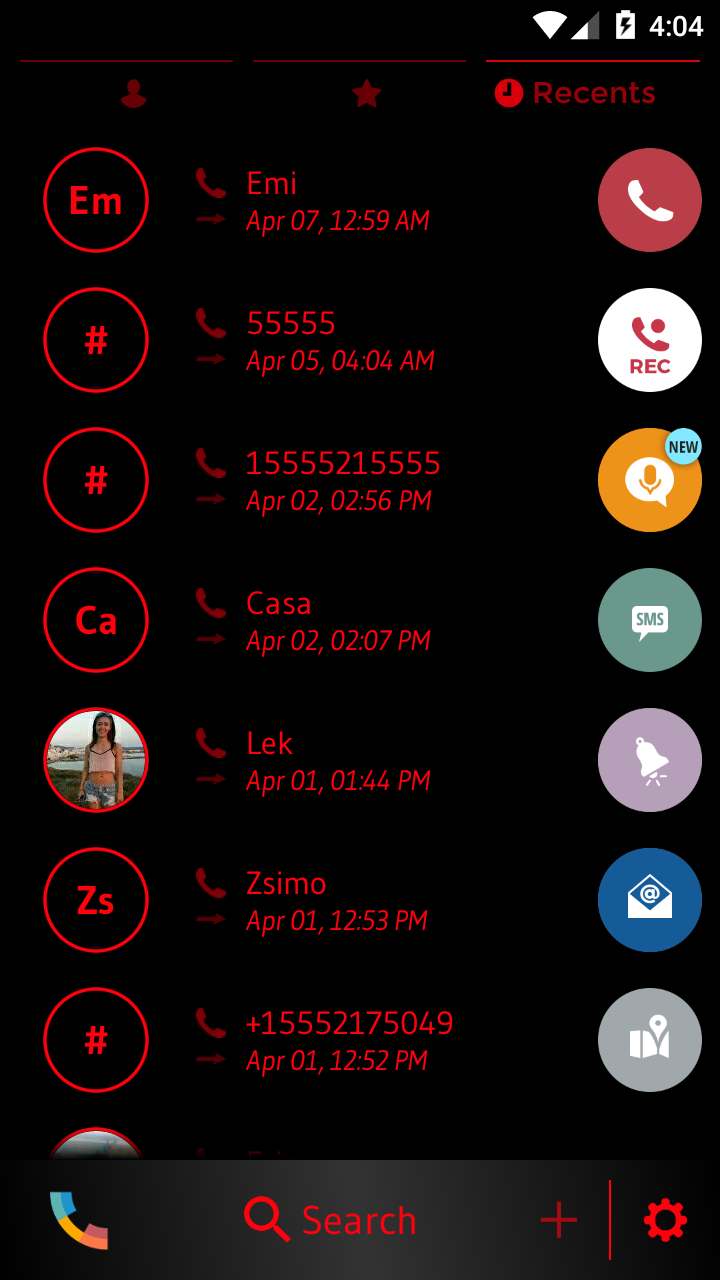Open the email action icon
Screen dimensions: 720x1280
[x=649, y=899]
